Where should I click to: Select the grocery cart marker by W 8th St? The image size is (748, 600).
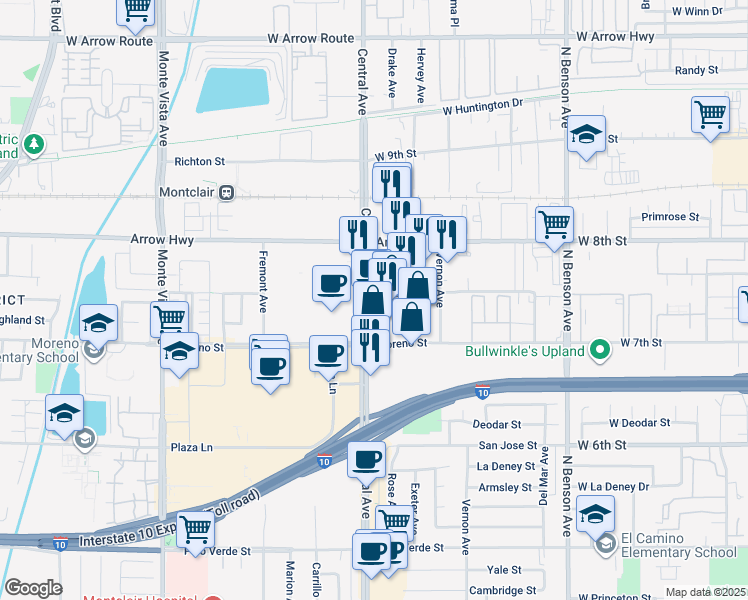pos(554,224)
